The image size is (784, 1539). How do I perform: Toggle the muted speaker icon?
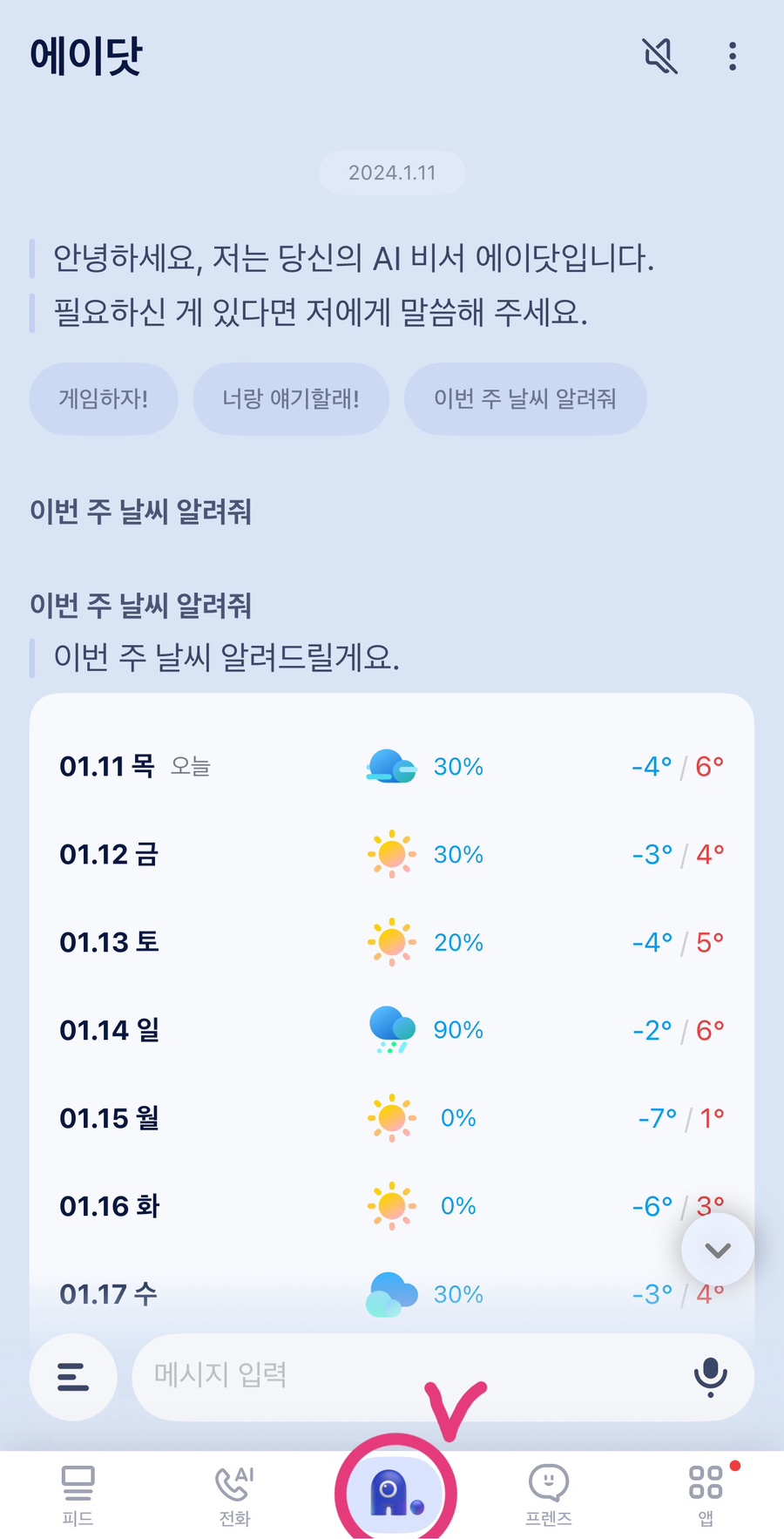[x=660, y=57]
